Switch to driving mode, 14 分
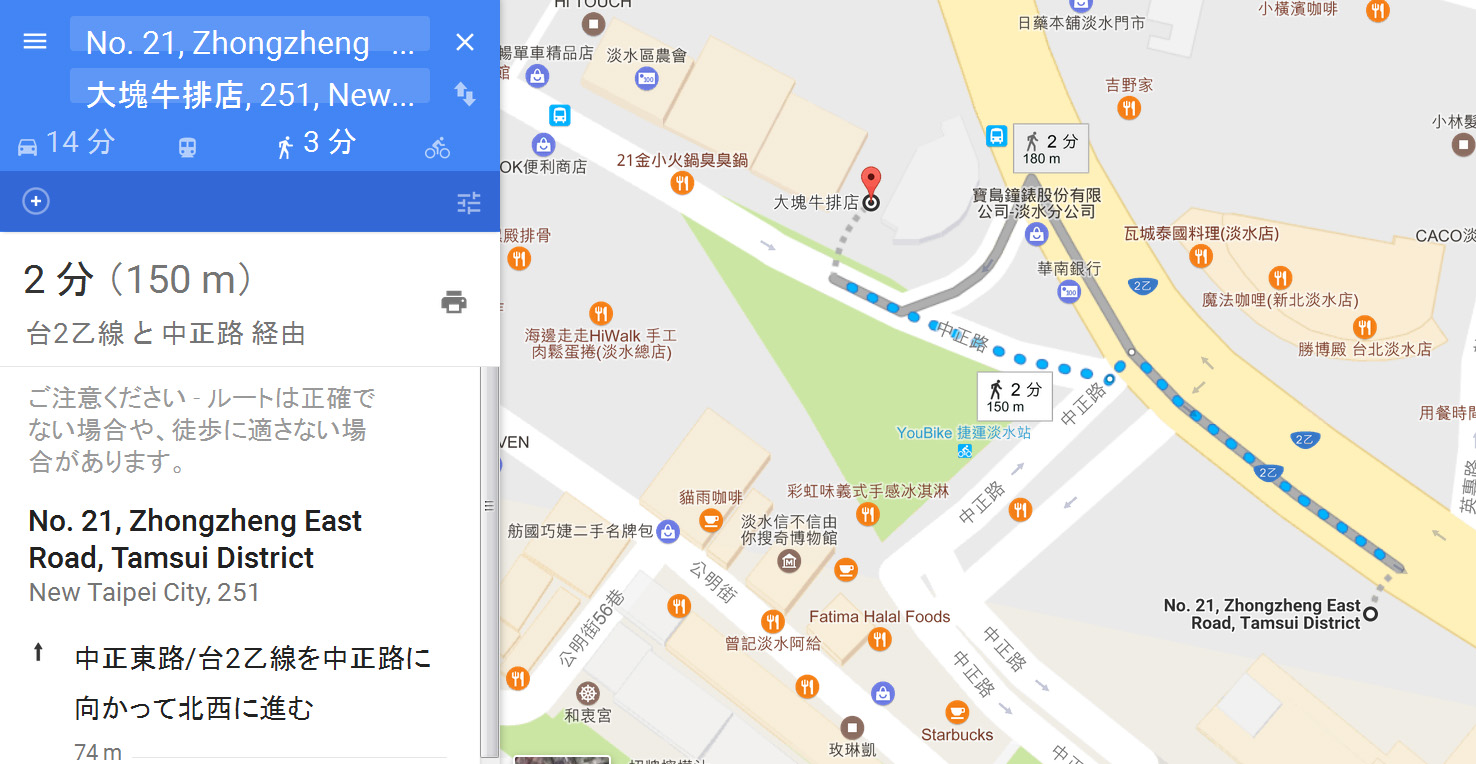This screenshot has width=1476, height=764. [65, 144]
